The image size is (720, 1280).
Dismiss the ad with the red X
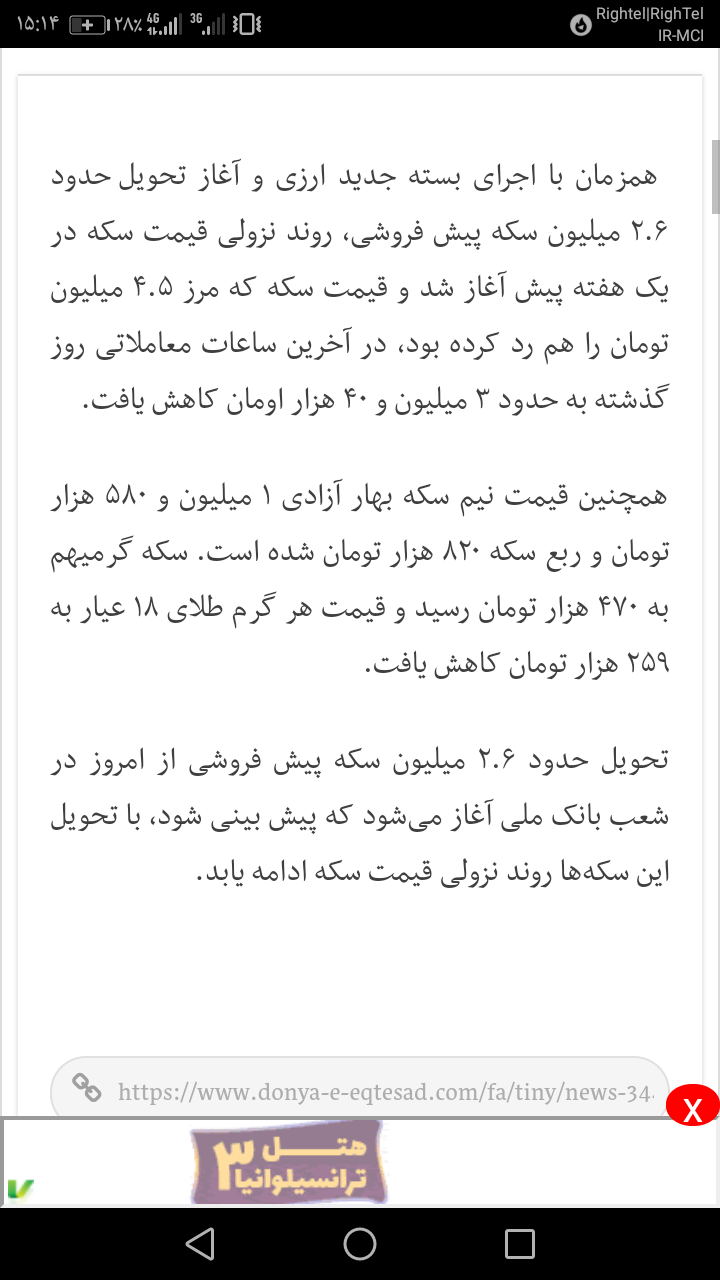click(693, 1107)
